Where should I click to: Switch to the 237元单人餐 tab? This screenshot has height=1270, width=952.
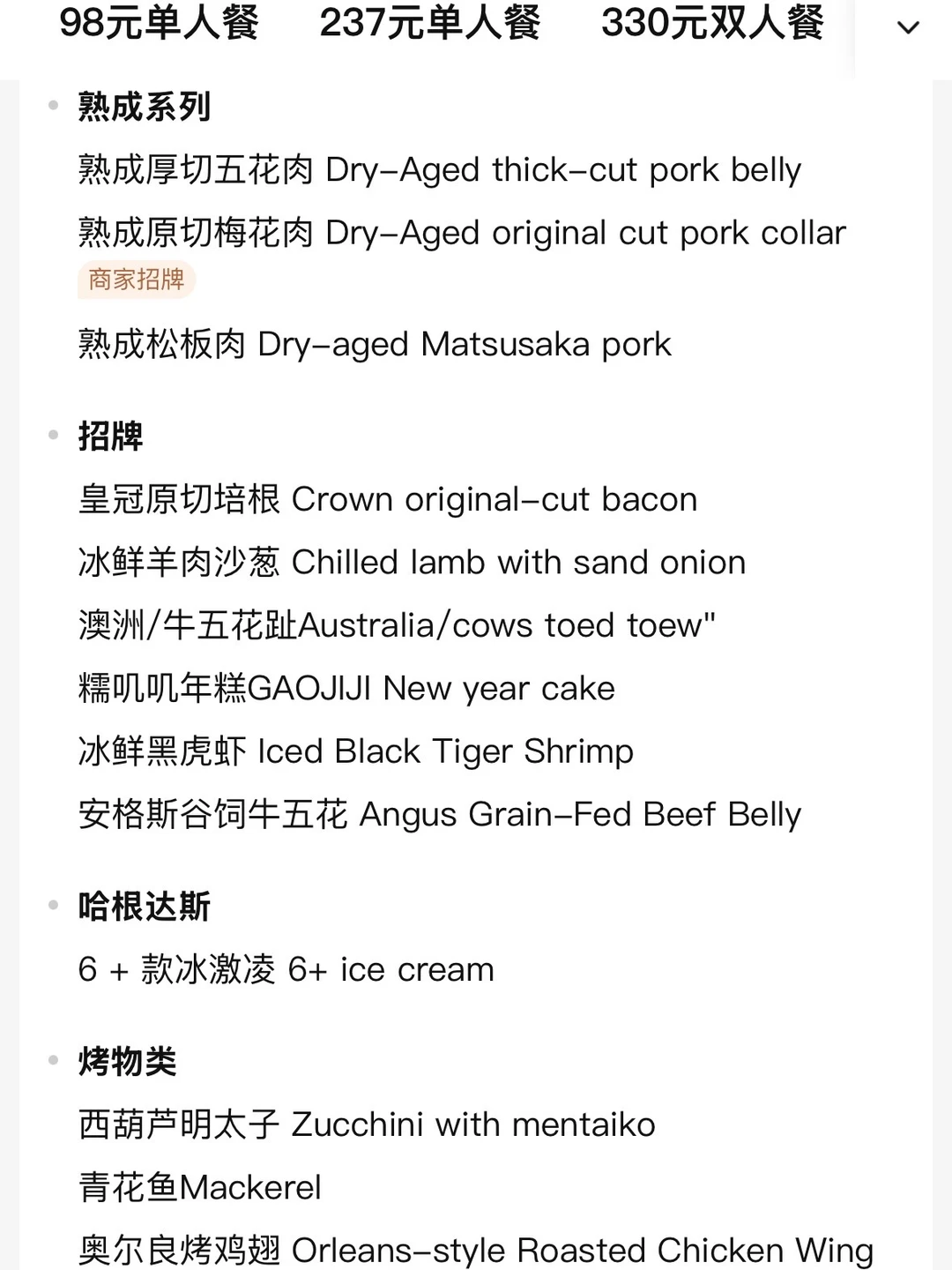coord(431,26)
